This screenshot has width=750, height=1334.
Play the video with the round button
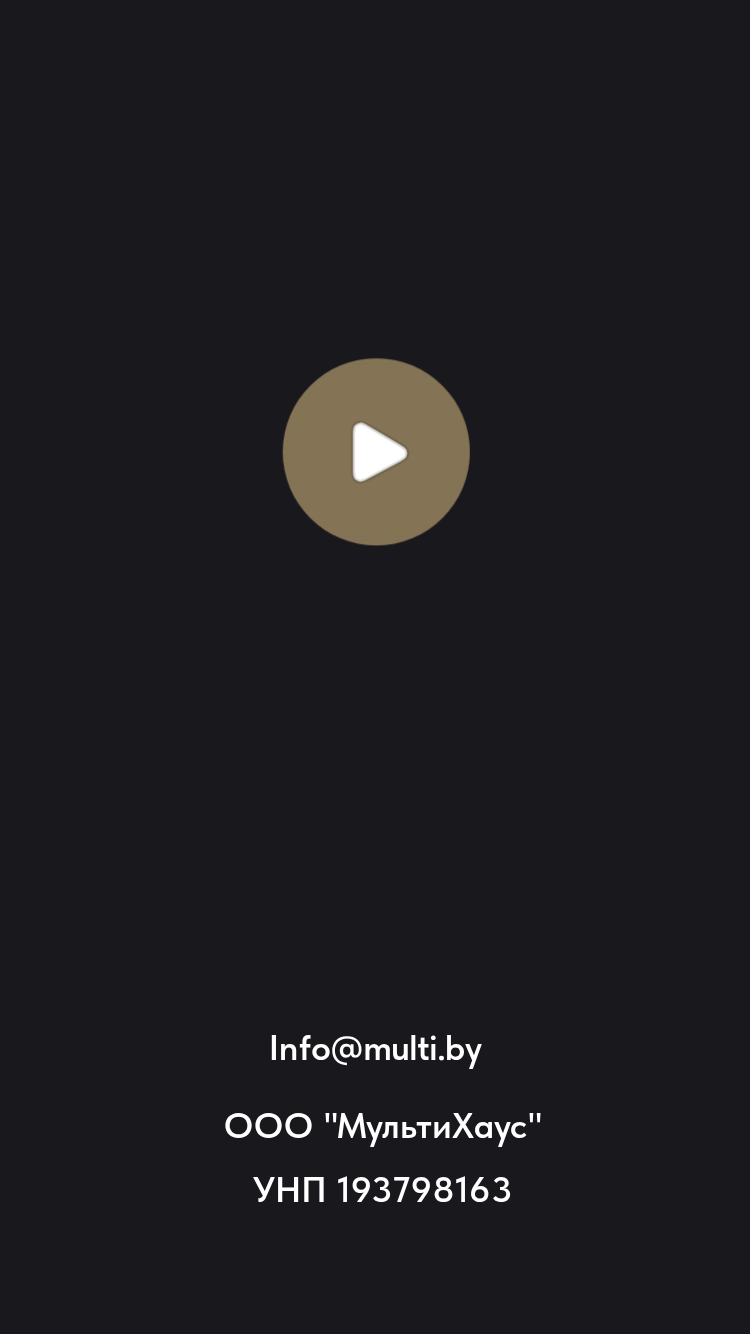click(x=376, y=452)
